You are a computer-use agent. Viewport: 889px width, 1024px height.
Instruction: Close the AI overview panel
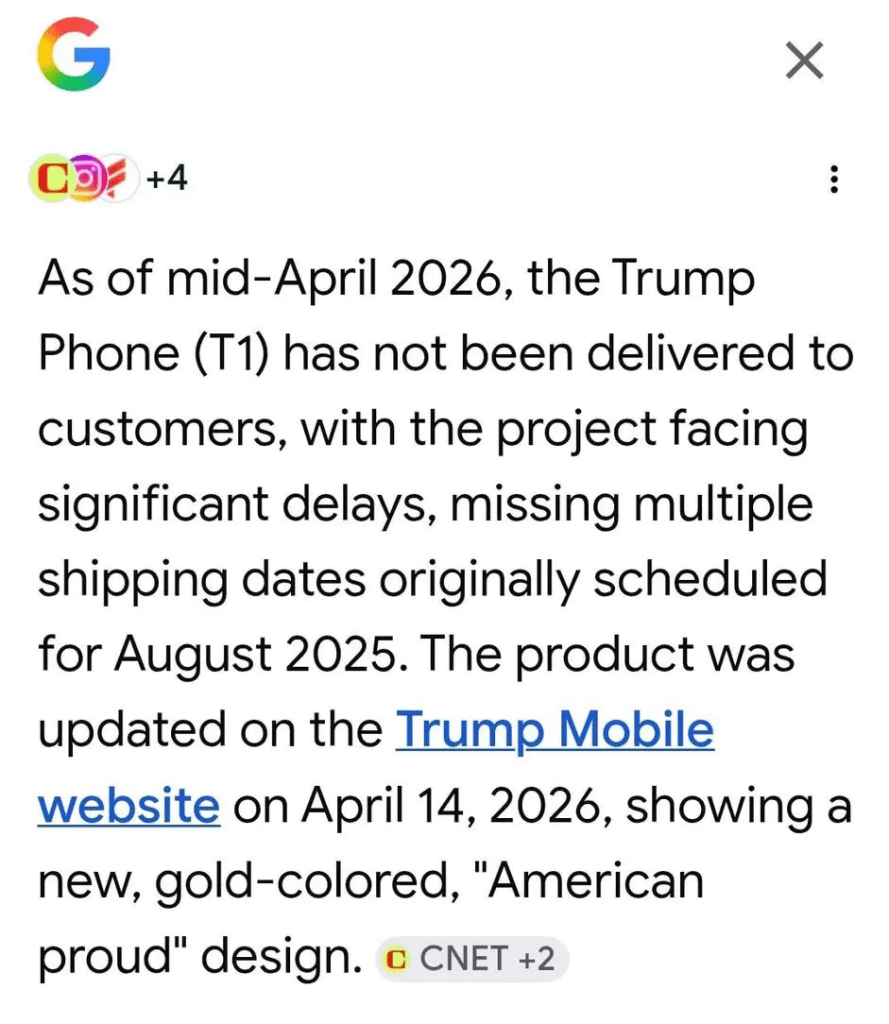pyautogui.click(x=805, y=62)
